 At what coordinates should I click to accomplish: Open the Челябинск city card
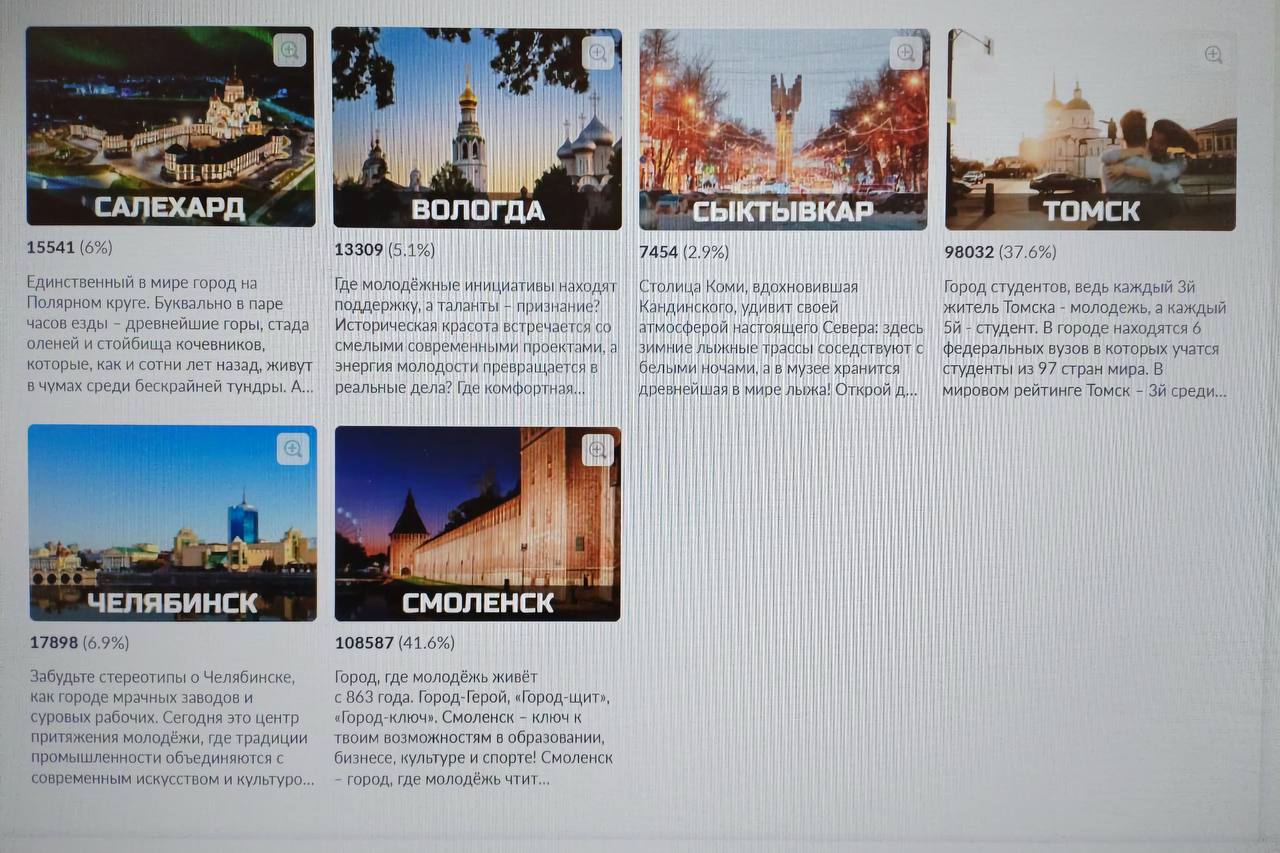pyautogui.click(x=172, y=522)
